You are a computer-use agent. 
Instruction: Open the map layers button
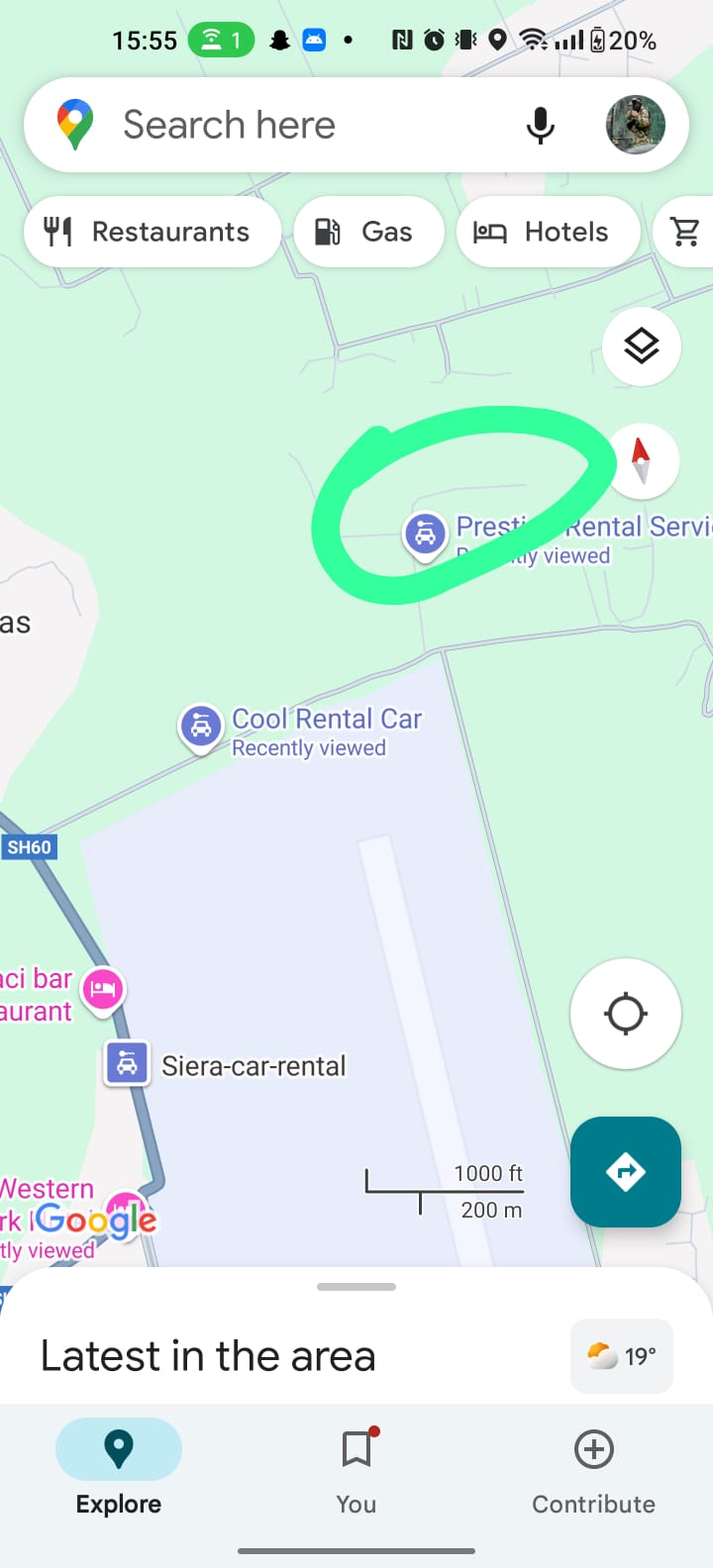pos(641,346)
